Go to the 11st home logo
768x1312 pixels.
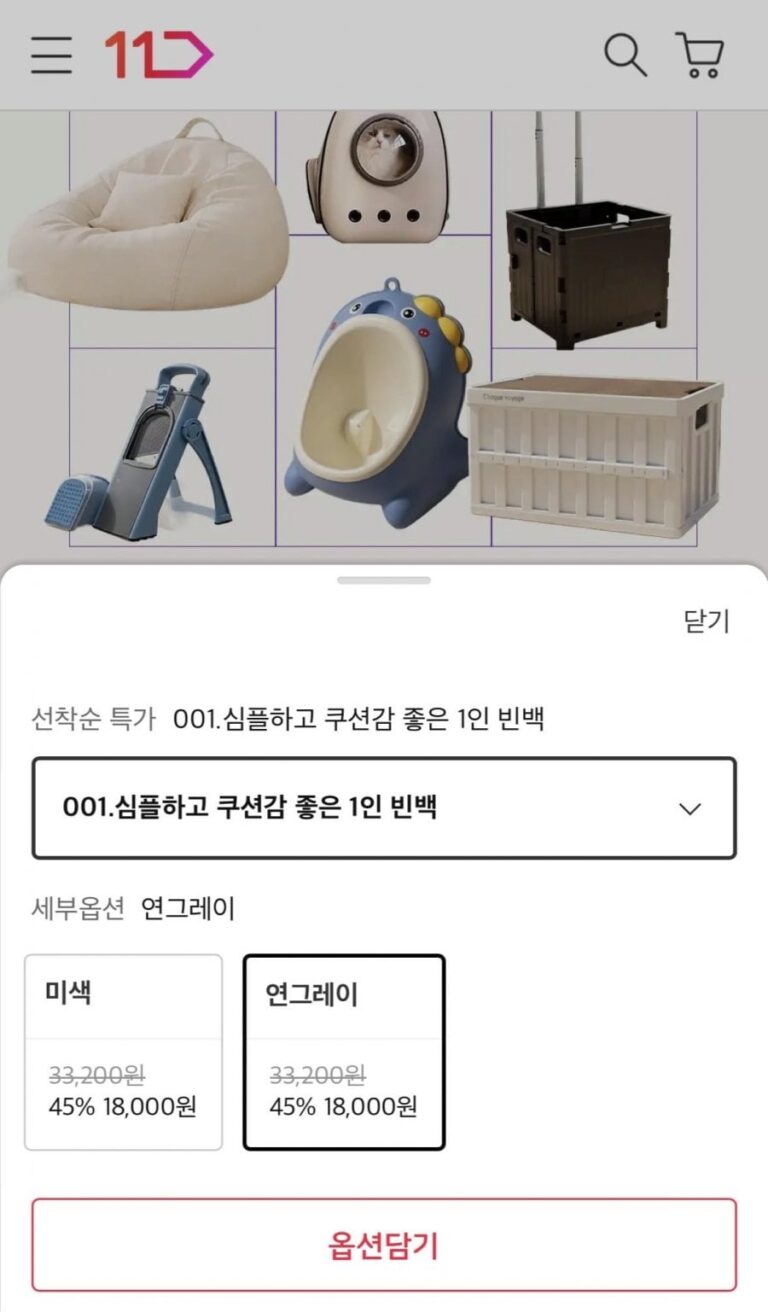158,54
